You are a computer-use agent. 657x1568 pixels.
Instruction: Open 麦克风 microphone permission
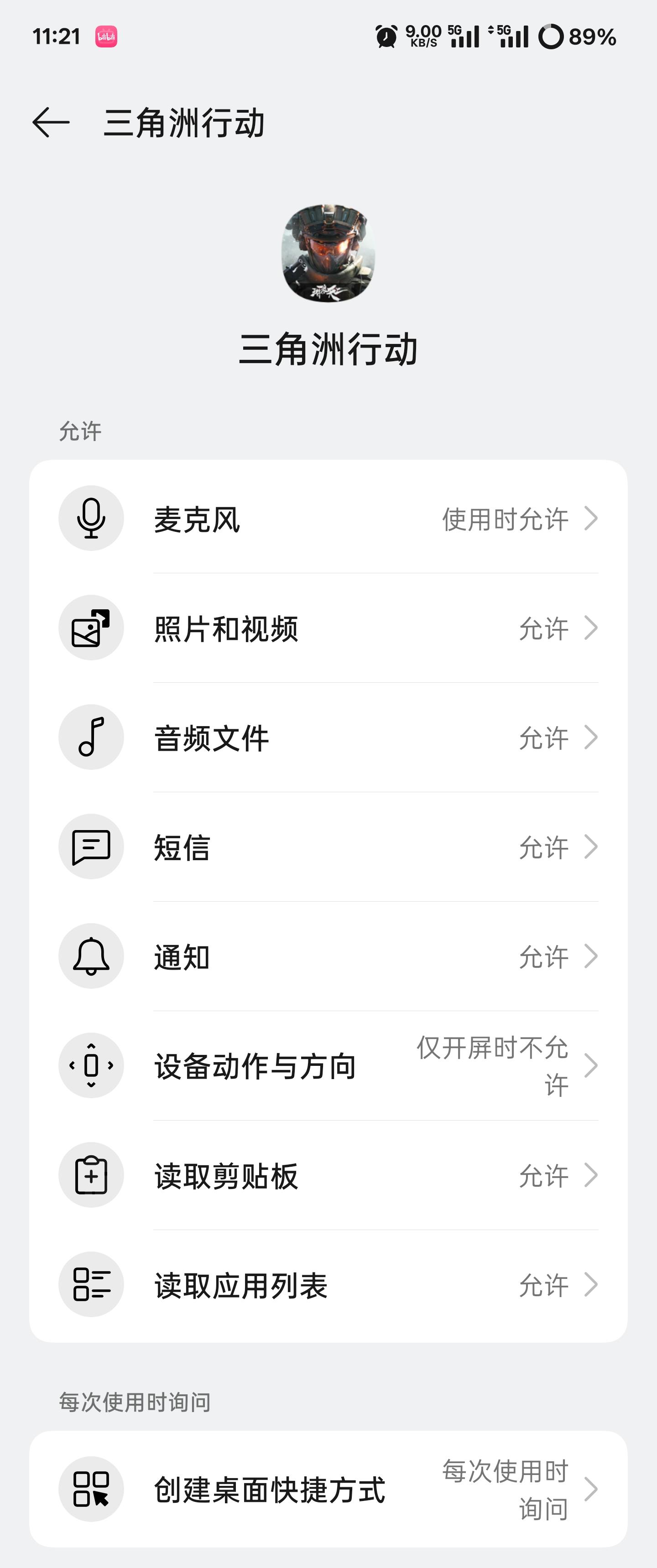[x=329, y=519]
